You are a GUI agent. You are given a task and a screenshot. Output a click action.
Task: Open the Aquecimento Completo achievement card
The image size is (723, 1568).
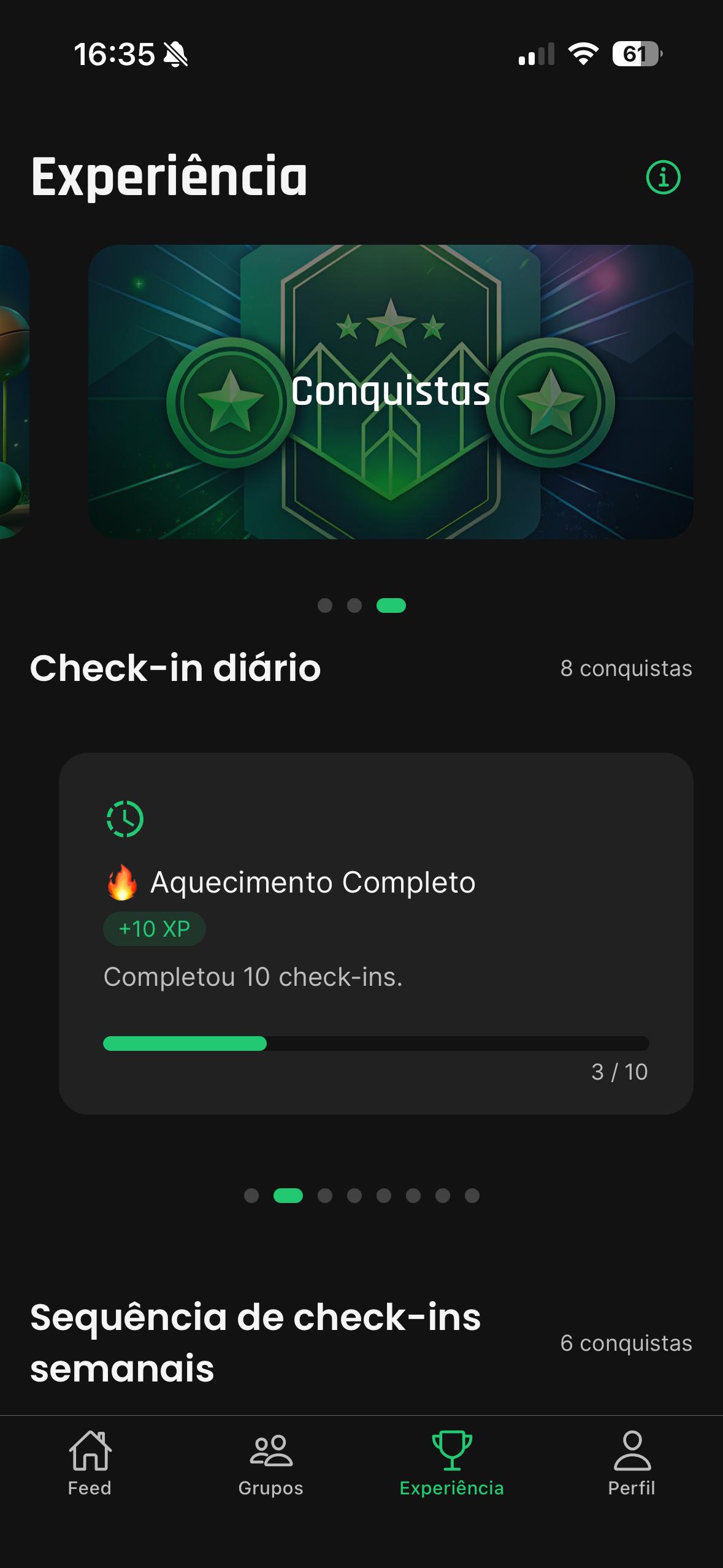(x=375, y=933)
